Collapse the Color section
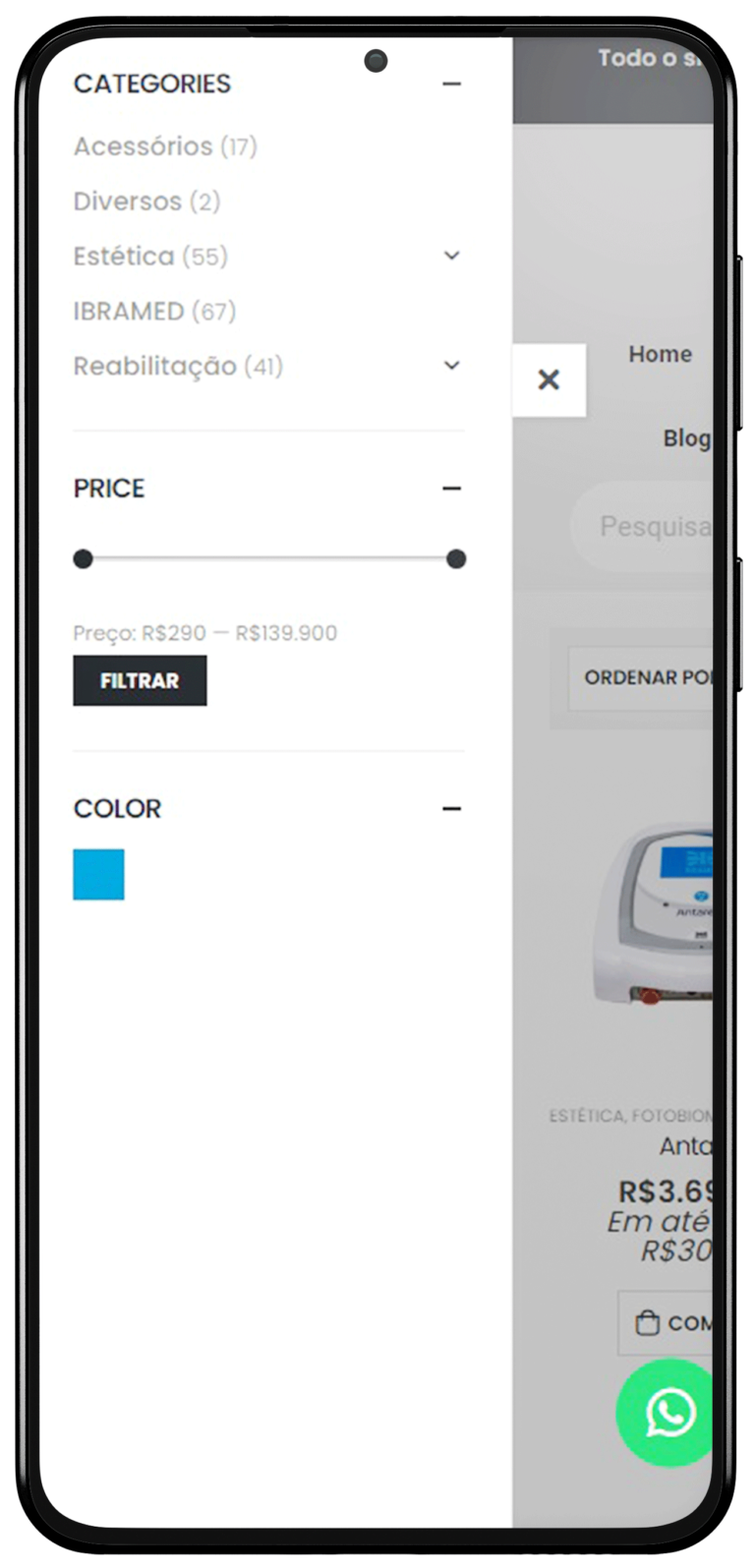This screenshot has width=755, height=1568. [451, 809]
